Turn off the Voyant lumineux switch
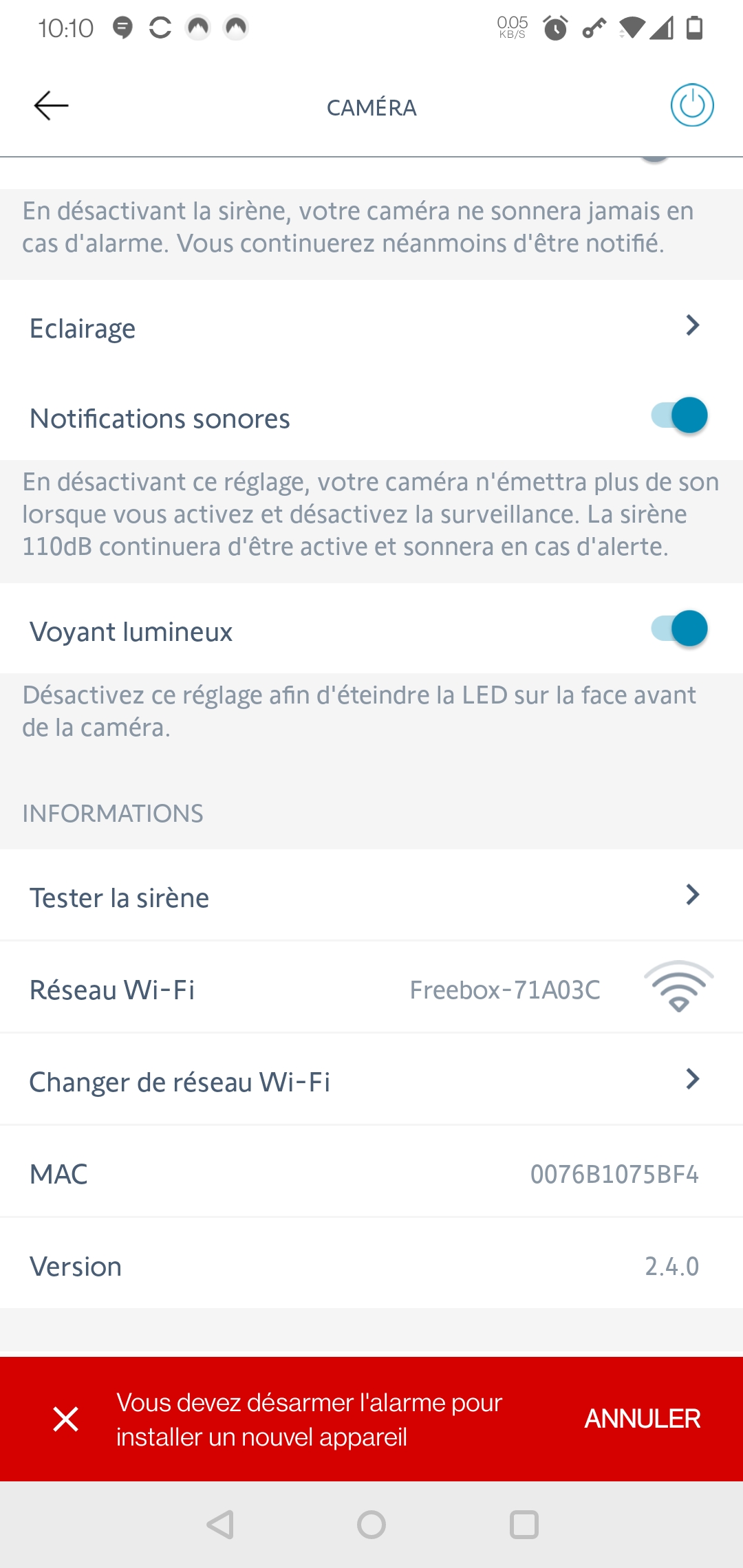743x1568 pixels. coord(680,629)
